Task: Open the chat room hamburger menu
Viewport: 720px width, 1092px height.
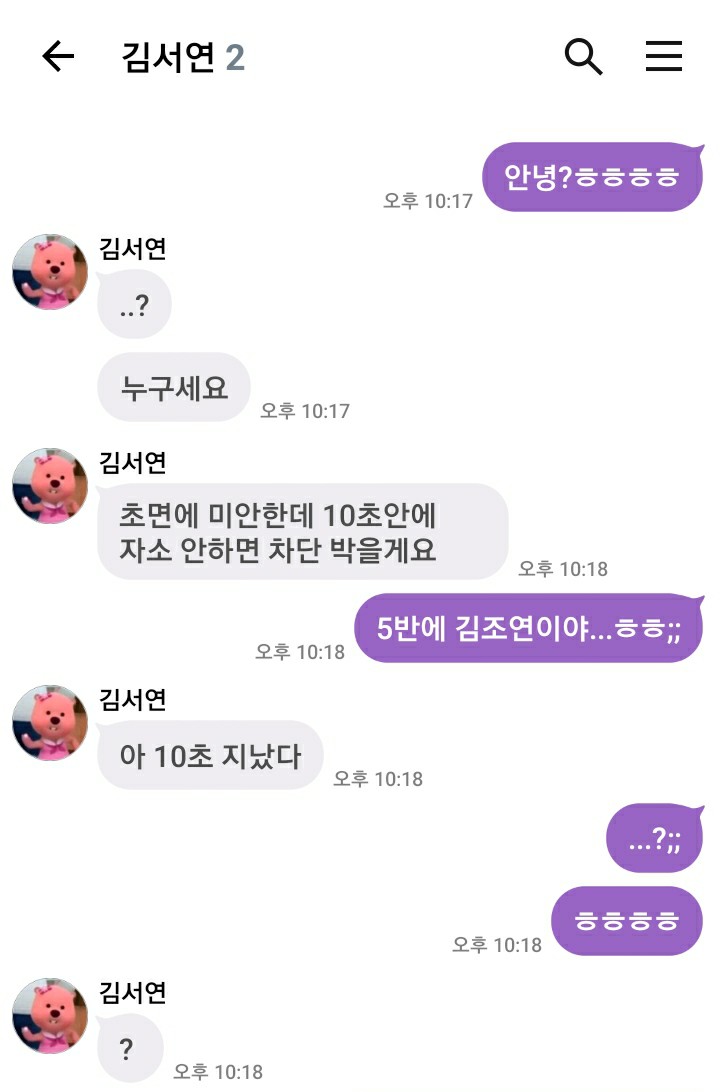Action: coord(663,57)
